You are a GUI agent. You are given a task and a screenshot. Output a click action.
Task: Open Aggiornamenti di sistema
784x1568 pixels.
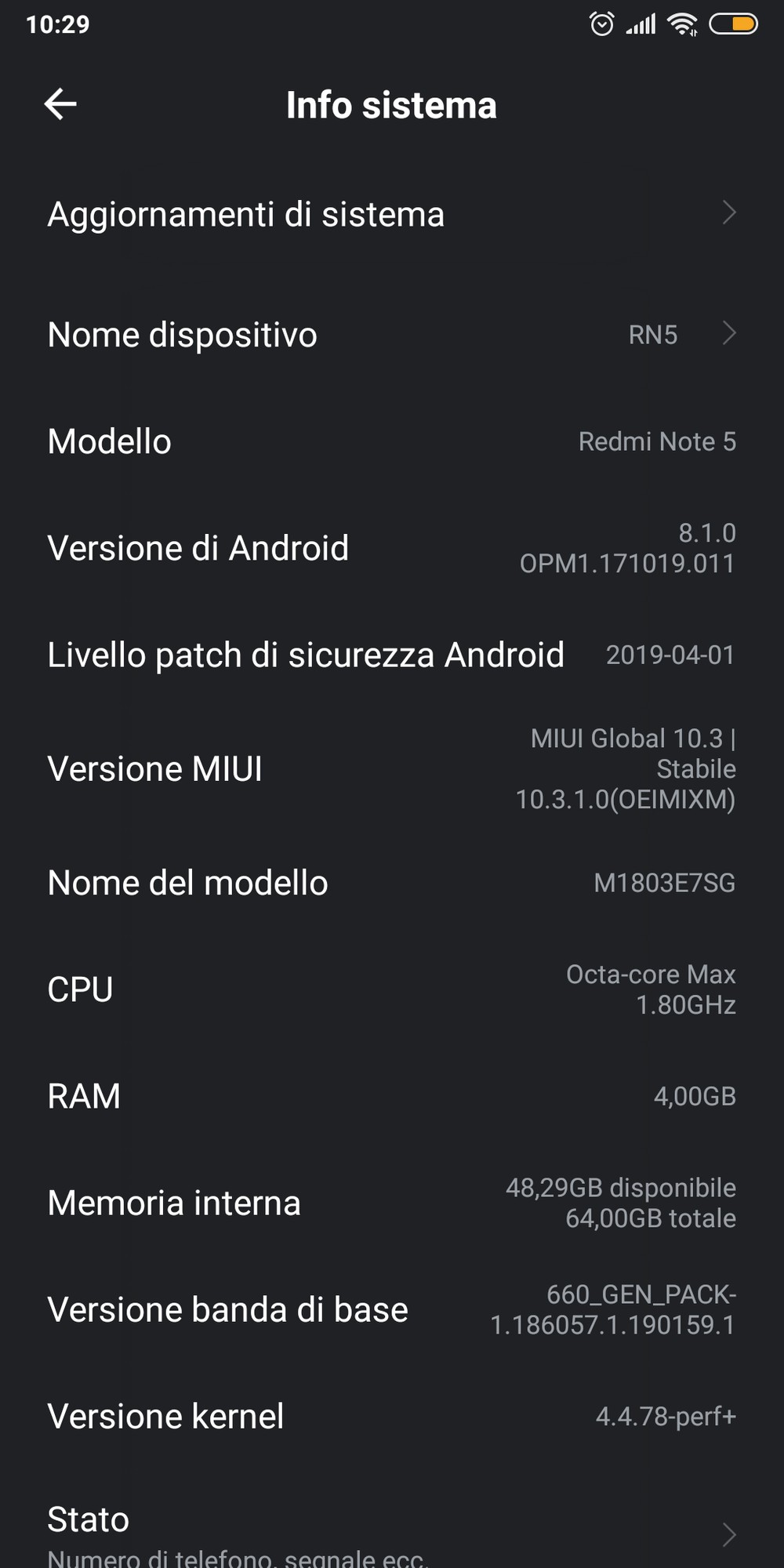[392, 214]
